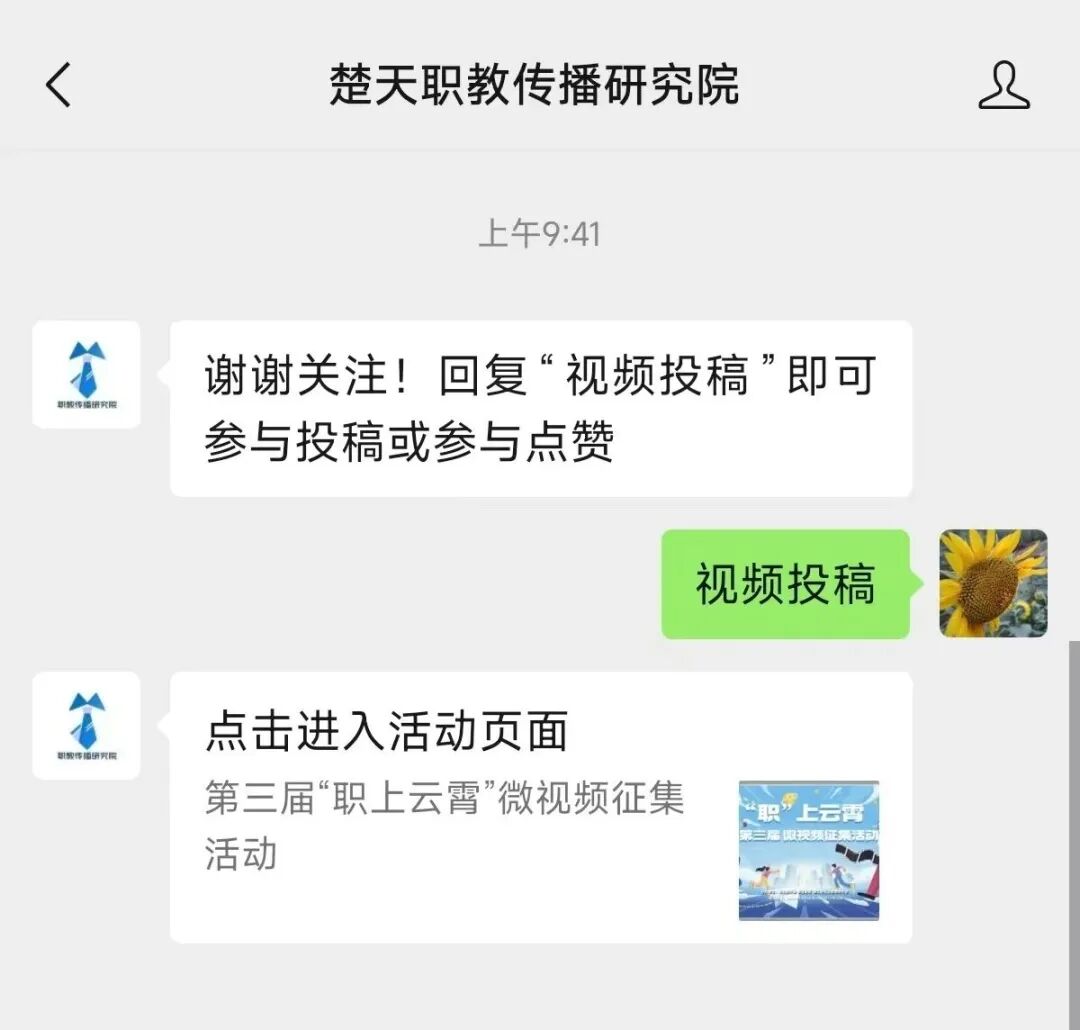Open the account profile icon
The width and height of the screenshot is (1080, 1030).
coord(1003,85)
